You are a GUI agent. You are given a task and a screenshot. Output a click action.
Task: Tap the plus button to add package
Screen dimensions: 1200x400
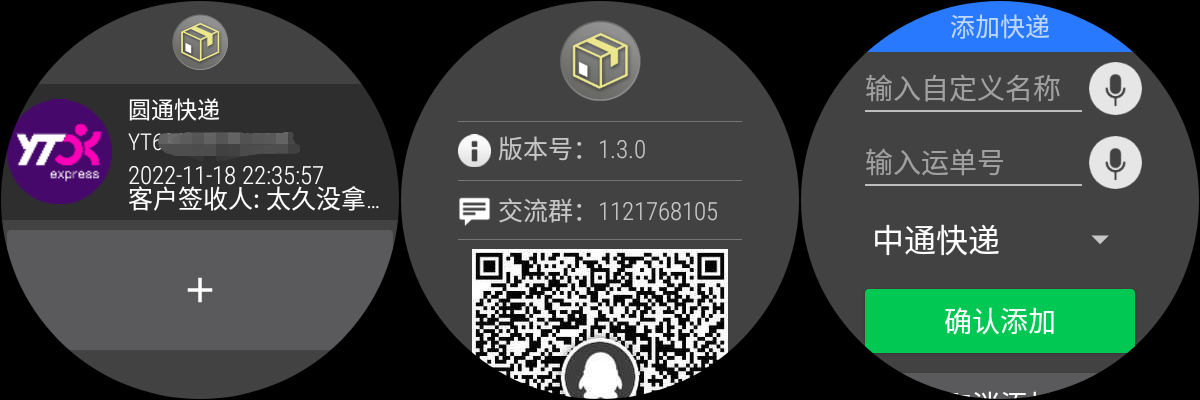200,290
